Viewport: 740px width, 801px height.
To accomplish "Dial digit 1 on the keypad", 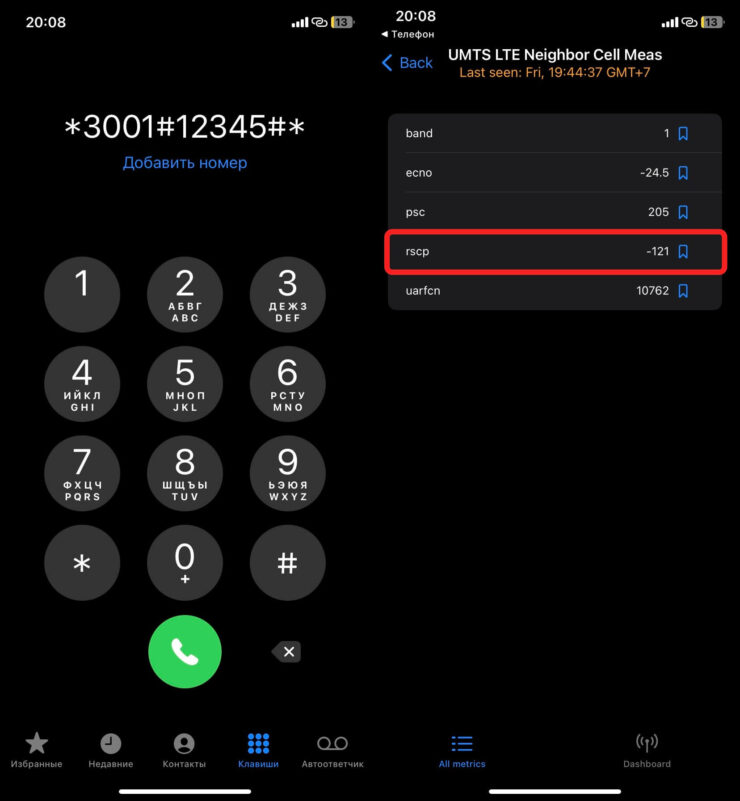I will 82,294.
